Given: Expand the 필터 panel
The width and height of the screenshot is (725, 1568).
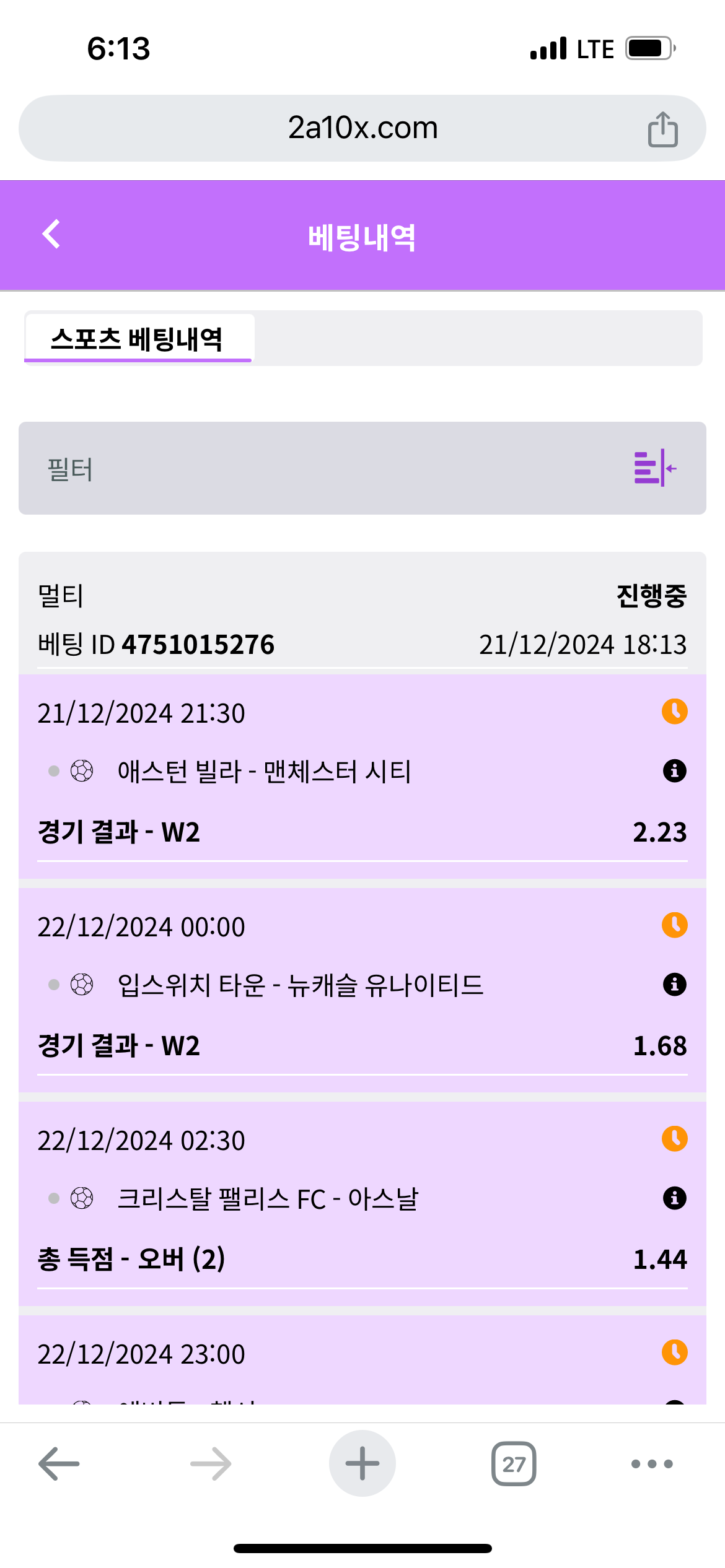Looking at the screenshot, I should [654, 468].
